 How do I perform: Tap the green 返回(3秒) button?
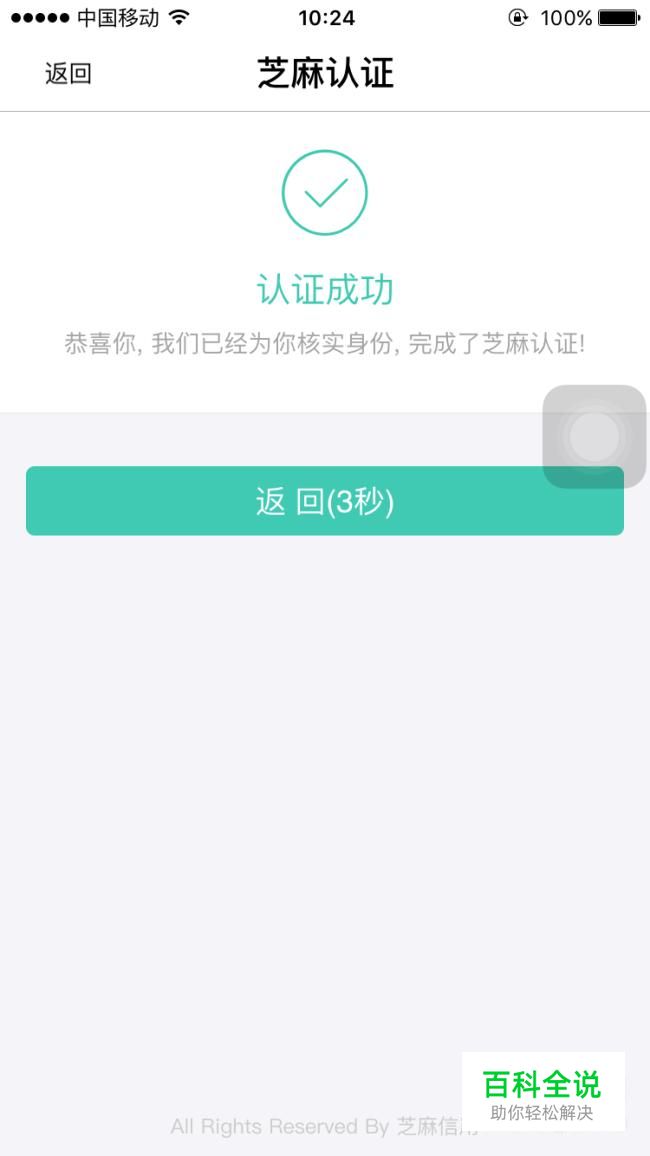click(x=300, y=502)
